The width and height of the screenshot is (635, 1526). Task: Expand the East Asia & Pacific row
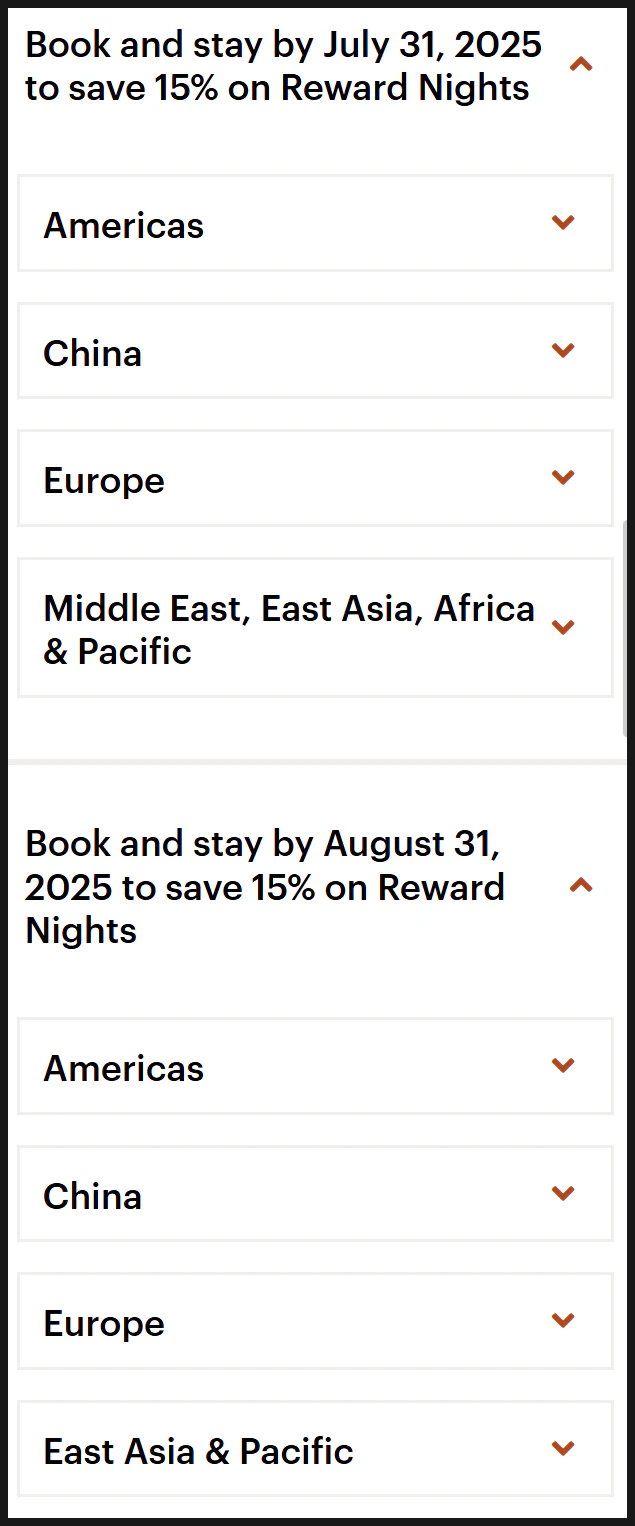(563, 1449)
